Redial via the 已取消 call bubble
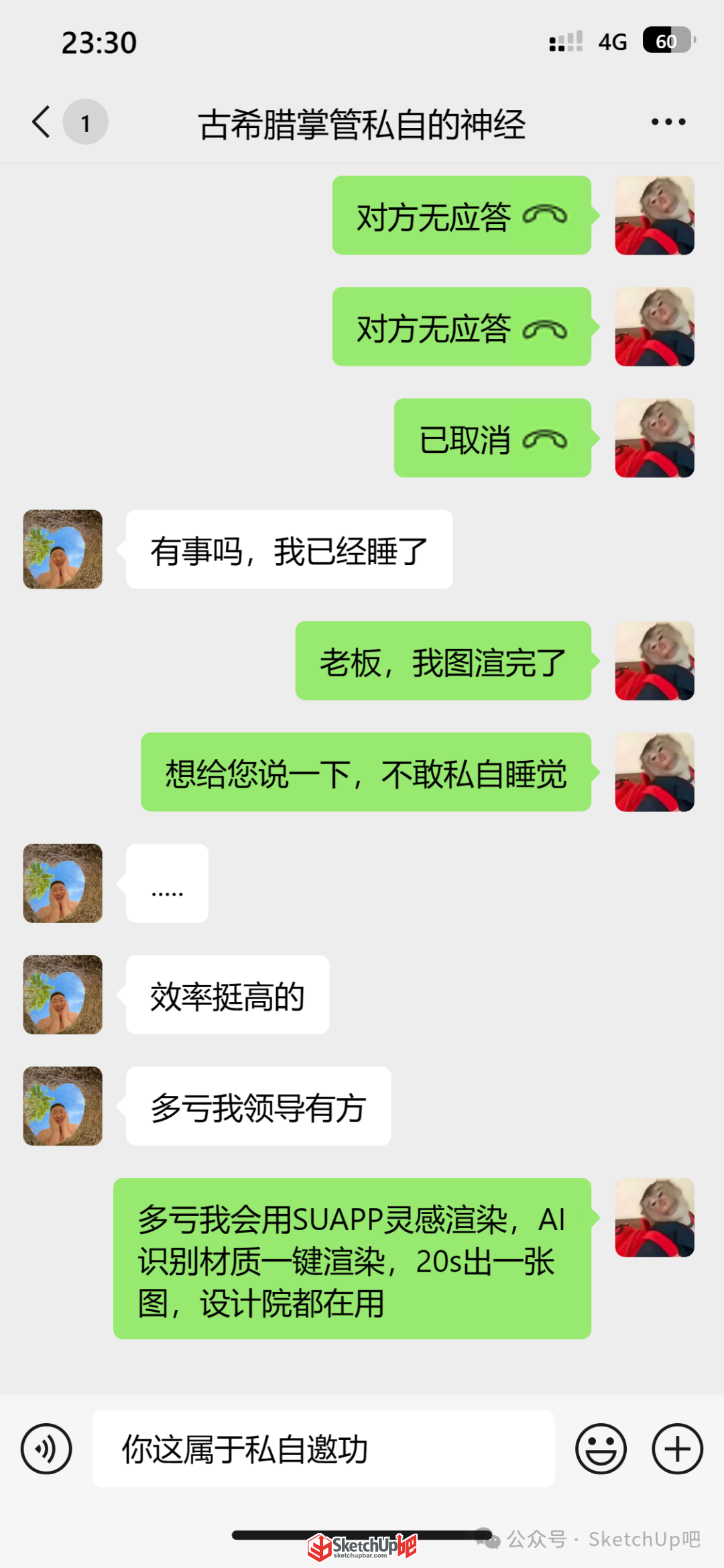The width and height of the screenshot is (724, 1568). [493, 438]
